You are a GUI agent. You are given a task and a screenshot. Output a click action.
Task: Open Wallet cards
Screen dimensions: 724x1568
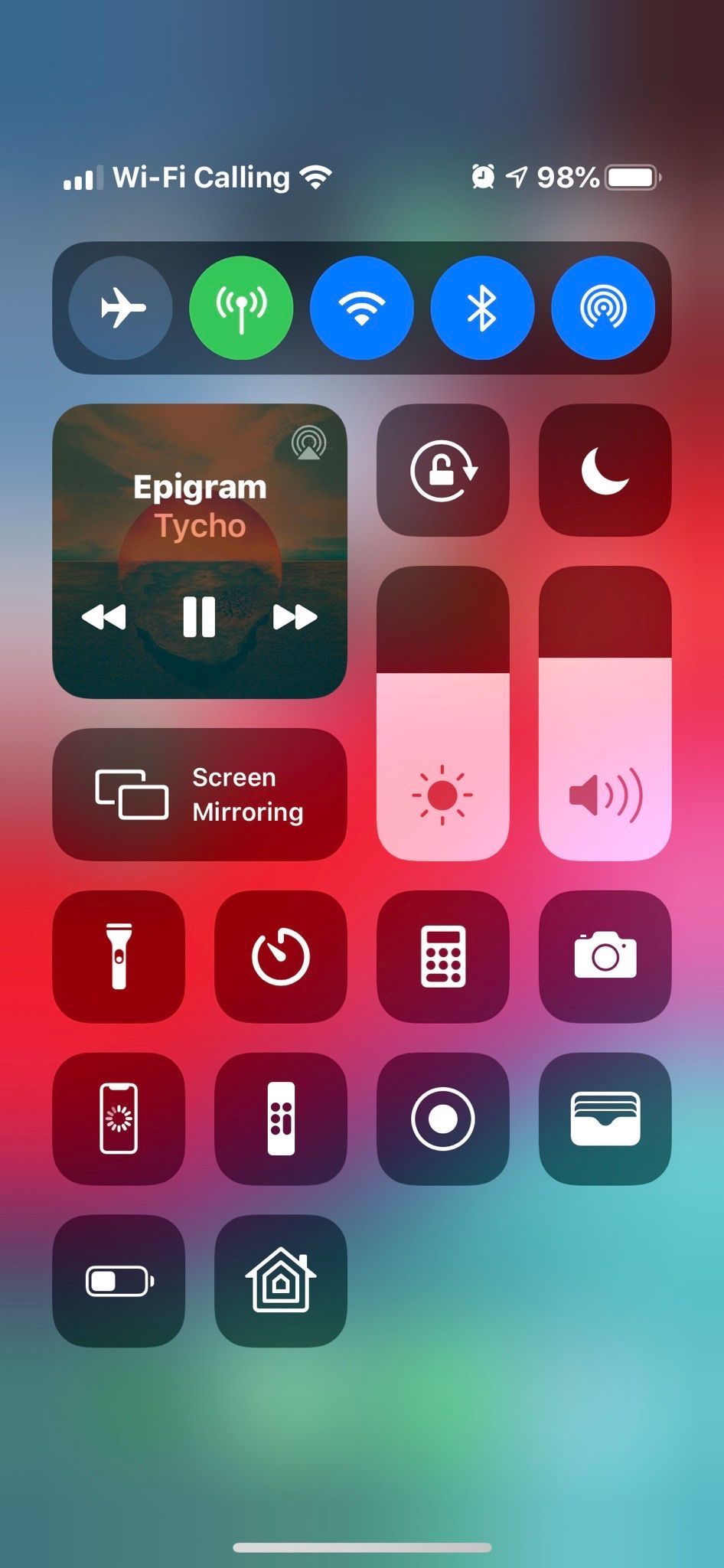(x=605, y=1119)
